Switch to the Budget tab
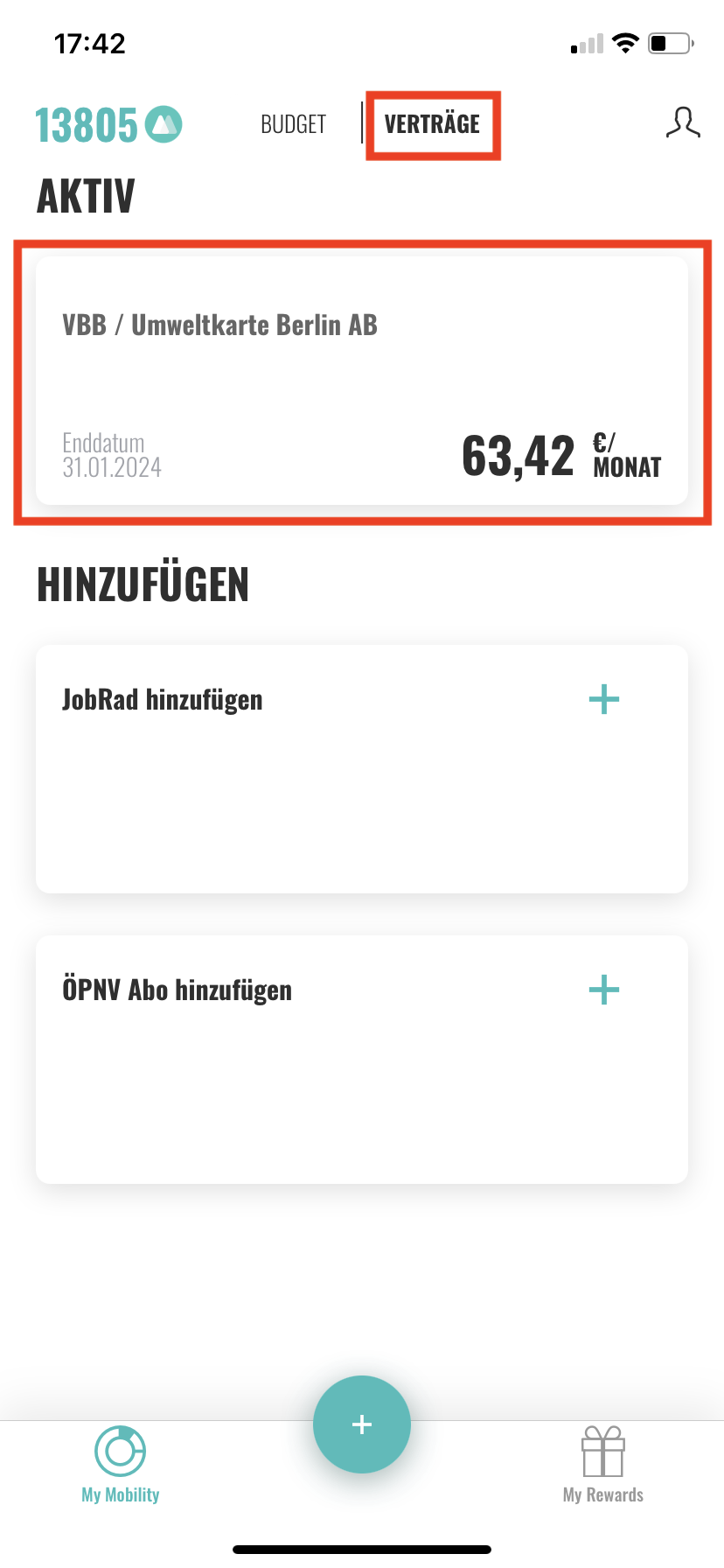This screenshot has height=1568, width=724. (293, 124)
